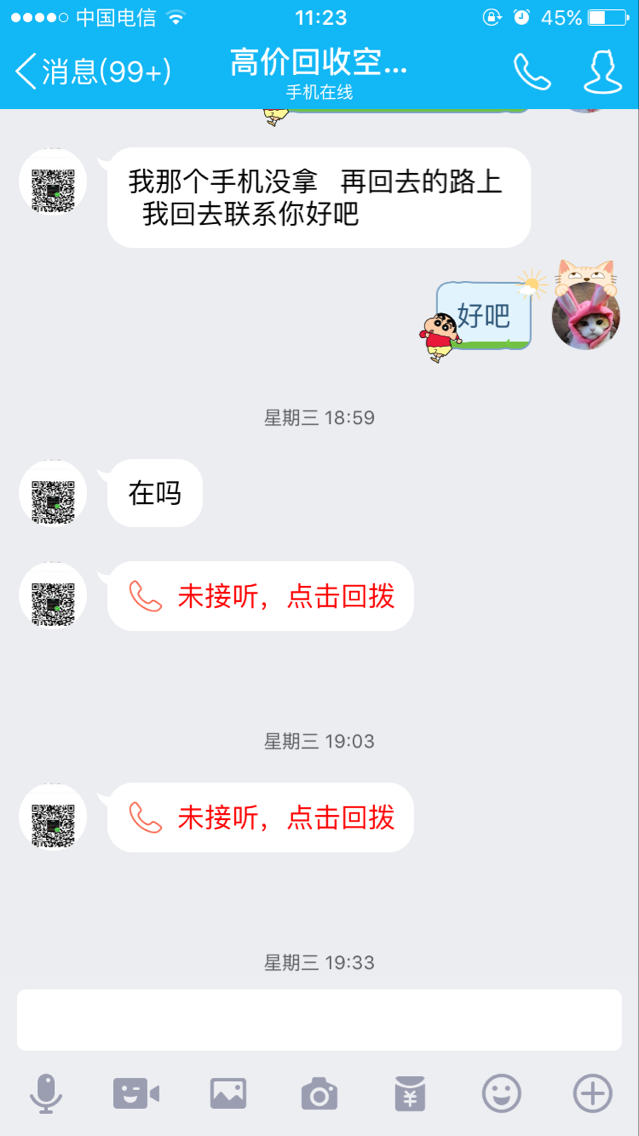This screenshot has height=1136, width=639.
Task: Call back the missed call from 19:03
Action: [x=261, y=817]
